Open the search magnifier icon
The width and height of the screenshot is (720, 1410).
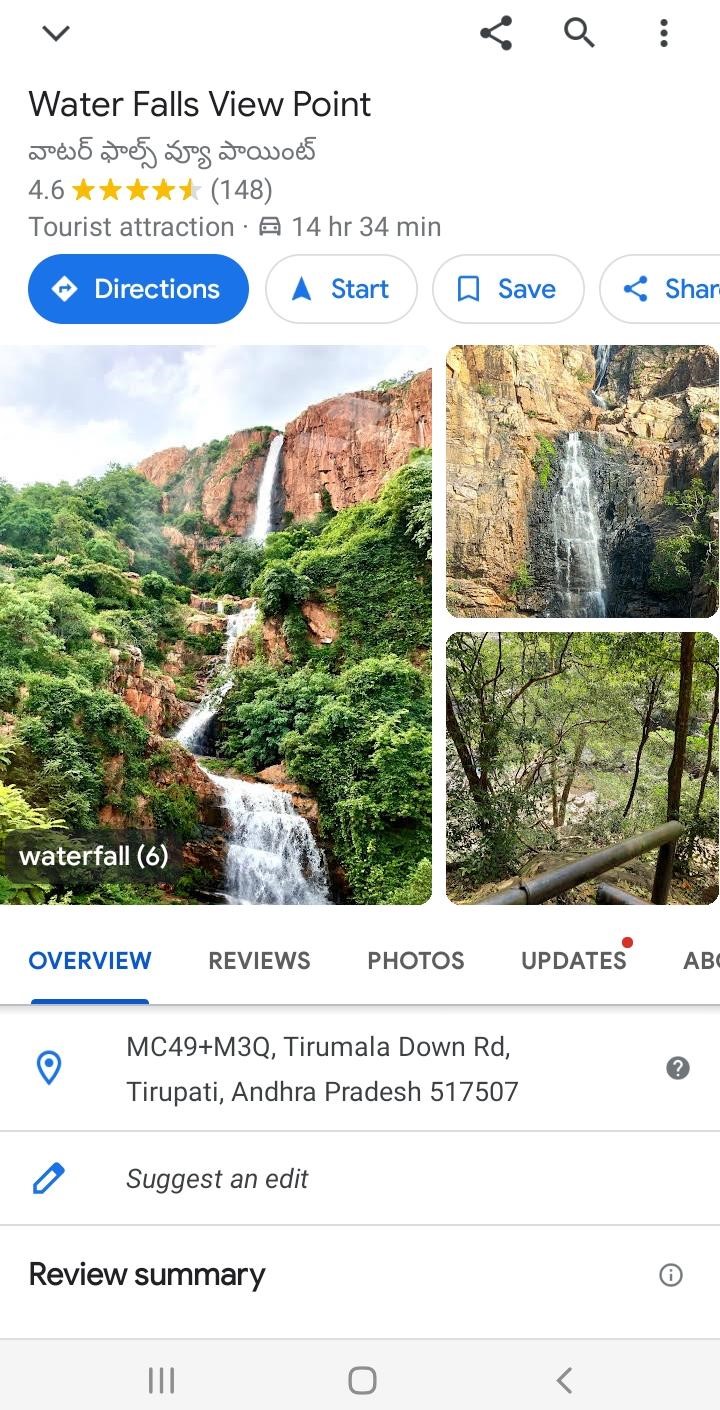pyautogui.click(x=579, y=33)
